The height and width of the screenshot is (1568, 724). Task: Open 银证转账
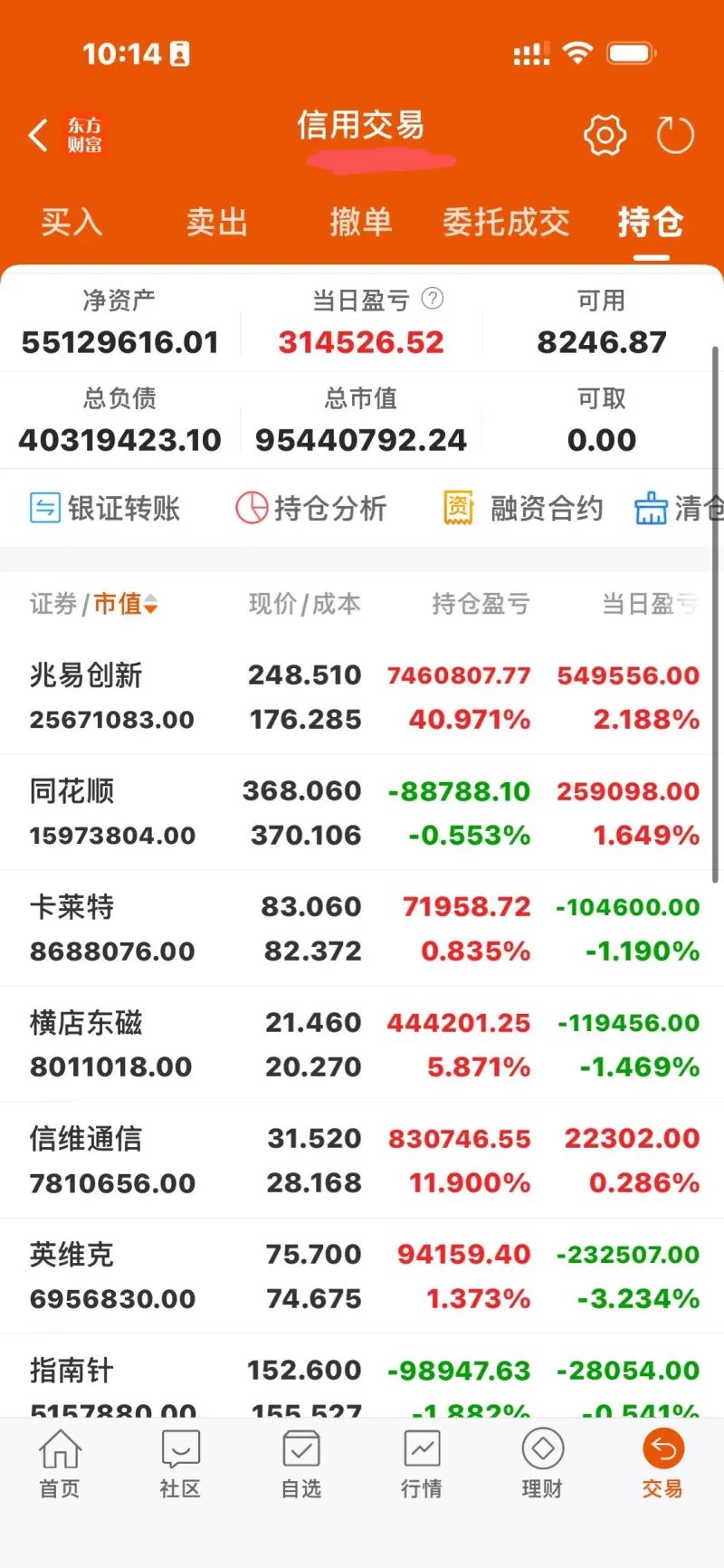click(x=105, y=508)
